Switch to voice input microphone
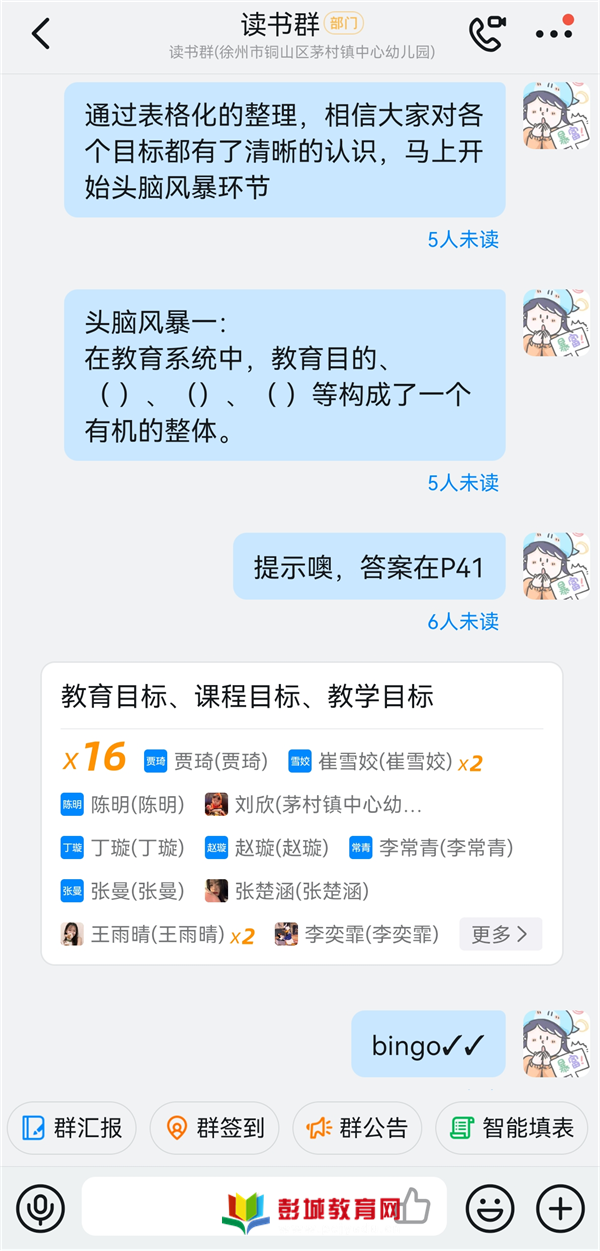The width and height of the screenshot is (600, 1251). click(40, 1208)
